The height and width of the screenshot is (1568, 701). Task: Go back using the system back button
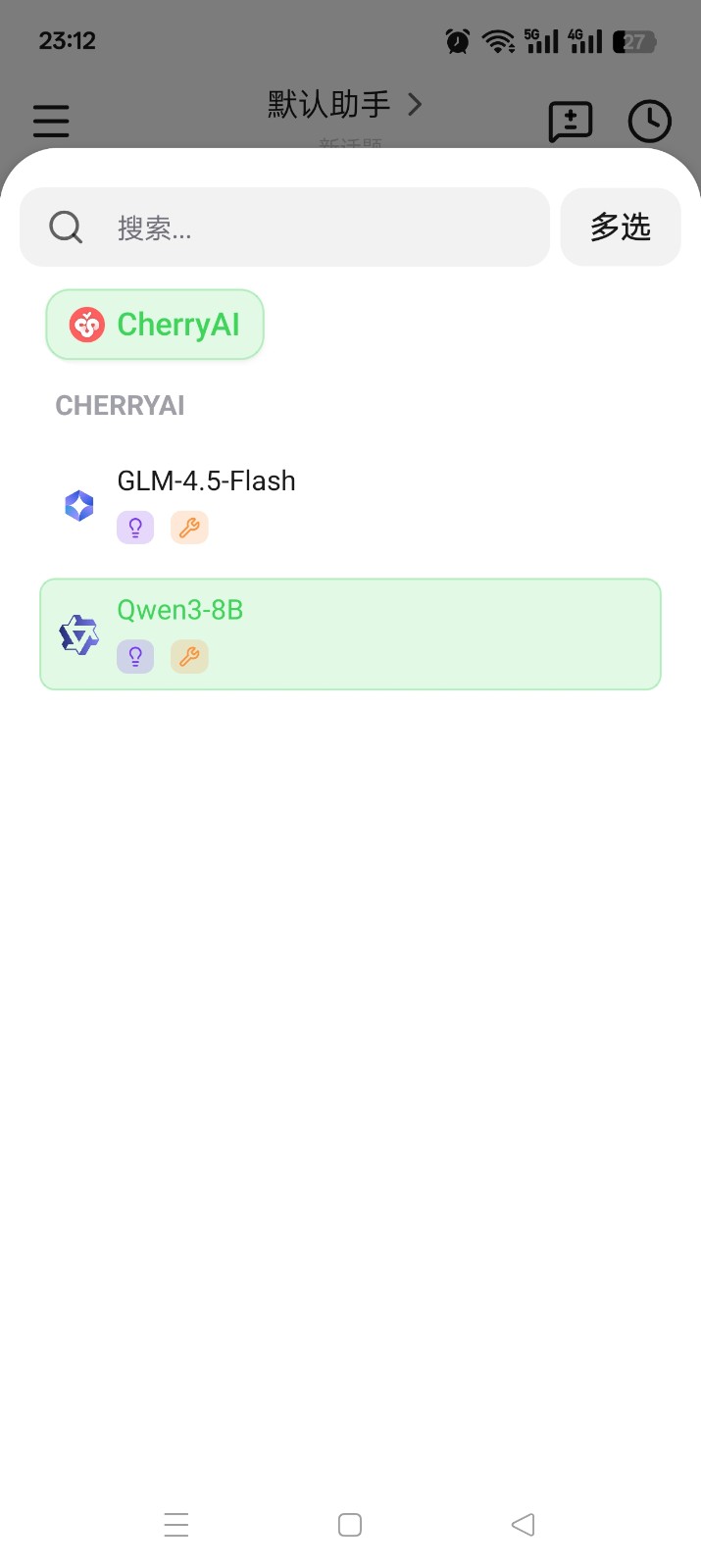pyautogui.click(x=524, y=1524)
